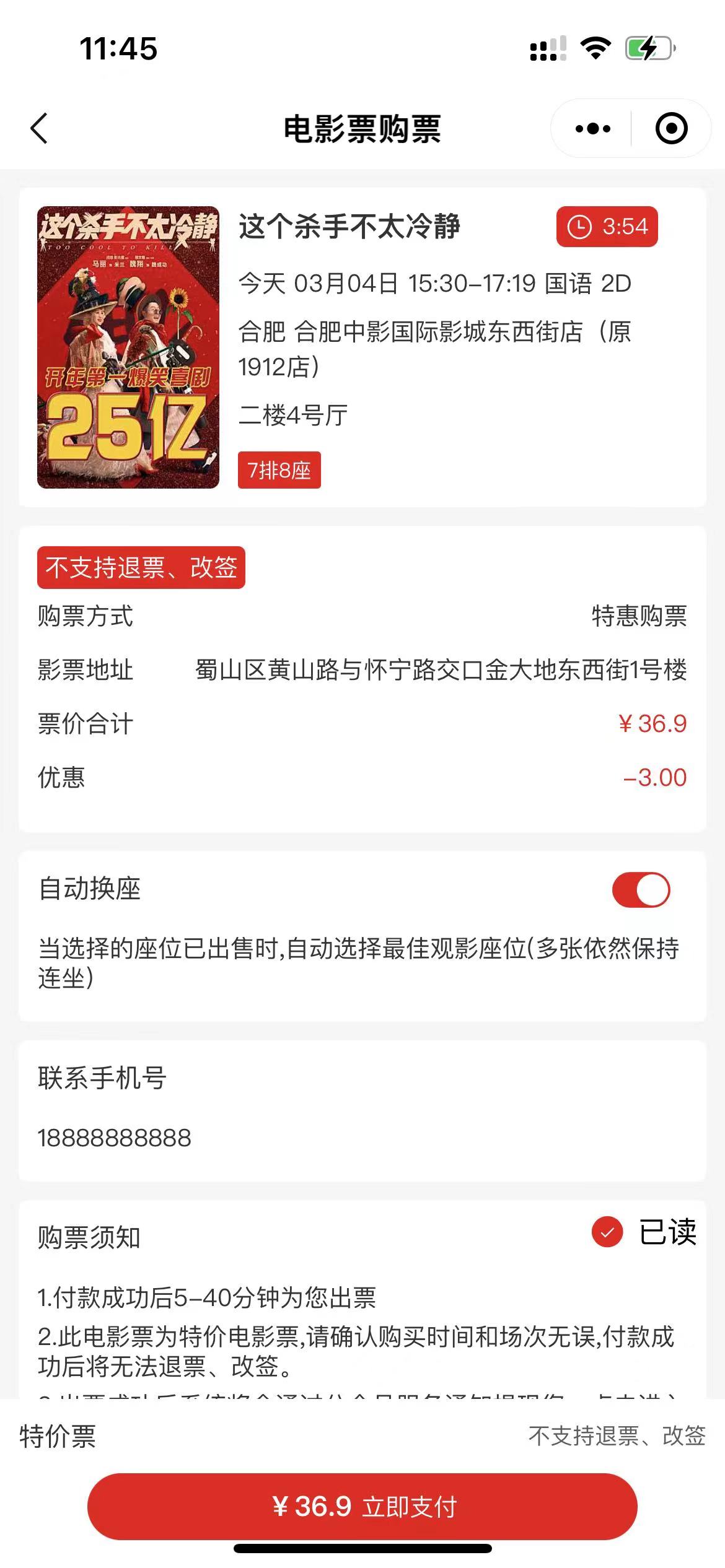The width and height of the screenshot is (725, 1568).
Task: Open the mini program overflow menu
Action: [x=592, y=129]
